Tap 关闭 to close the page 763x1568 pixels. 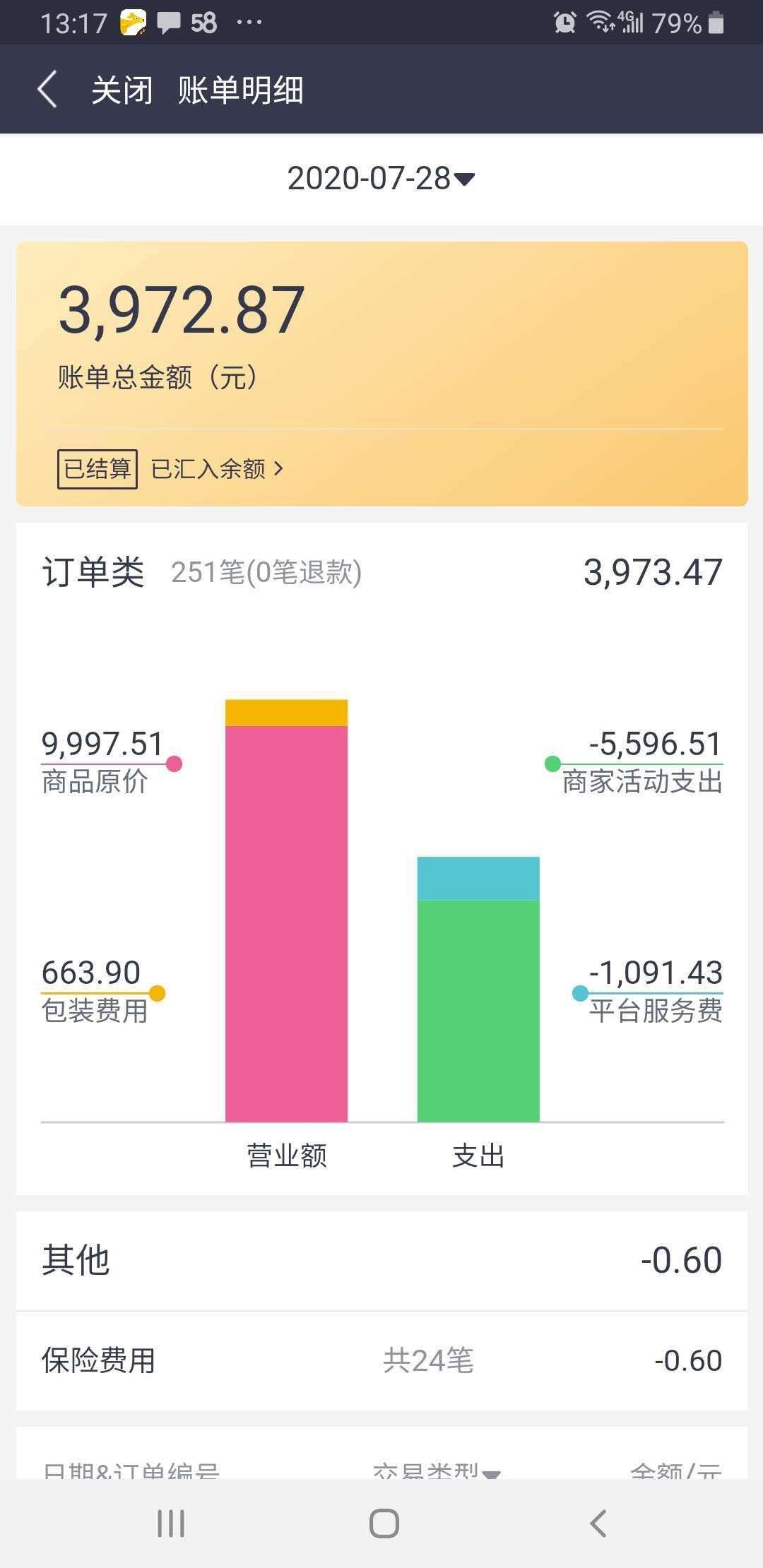pyautogui.click(x=122, y=90)
